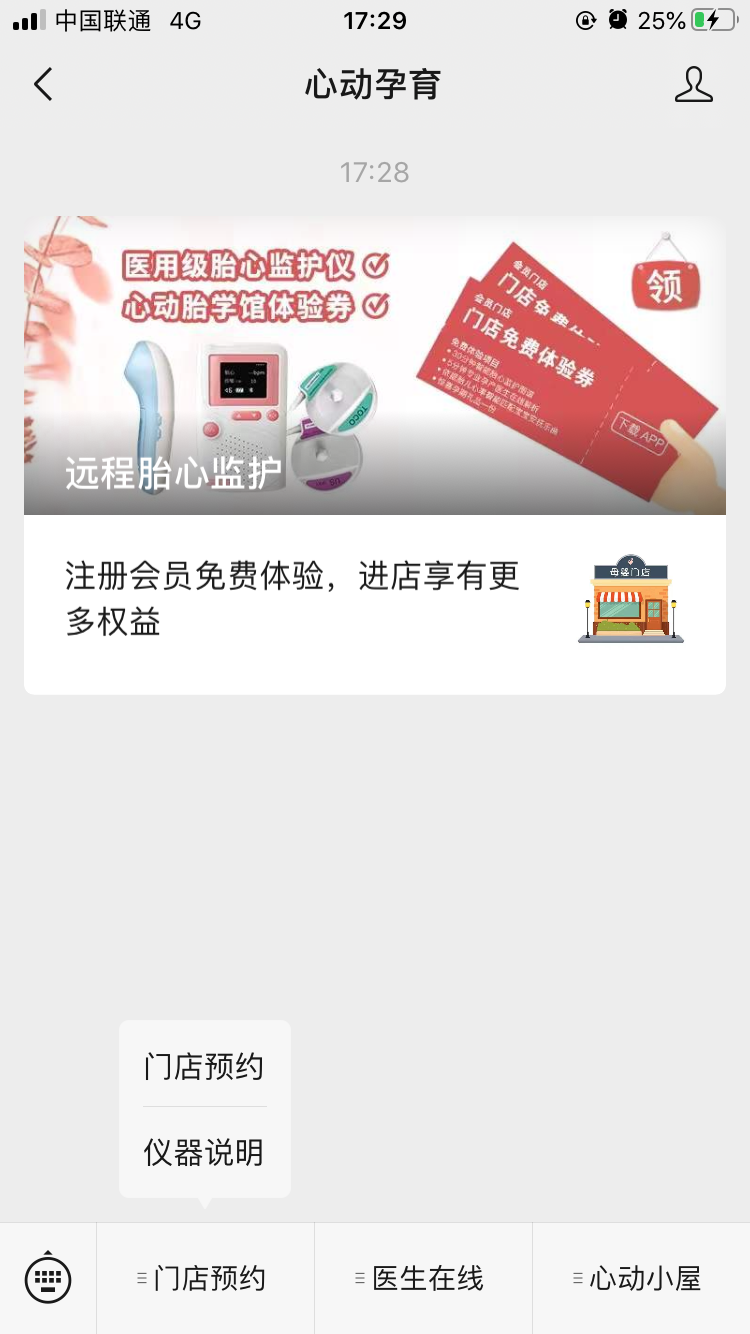750x1334 pixels.
Task: Open the account profile icon
Action: click(x=693, y=85)
